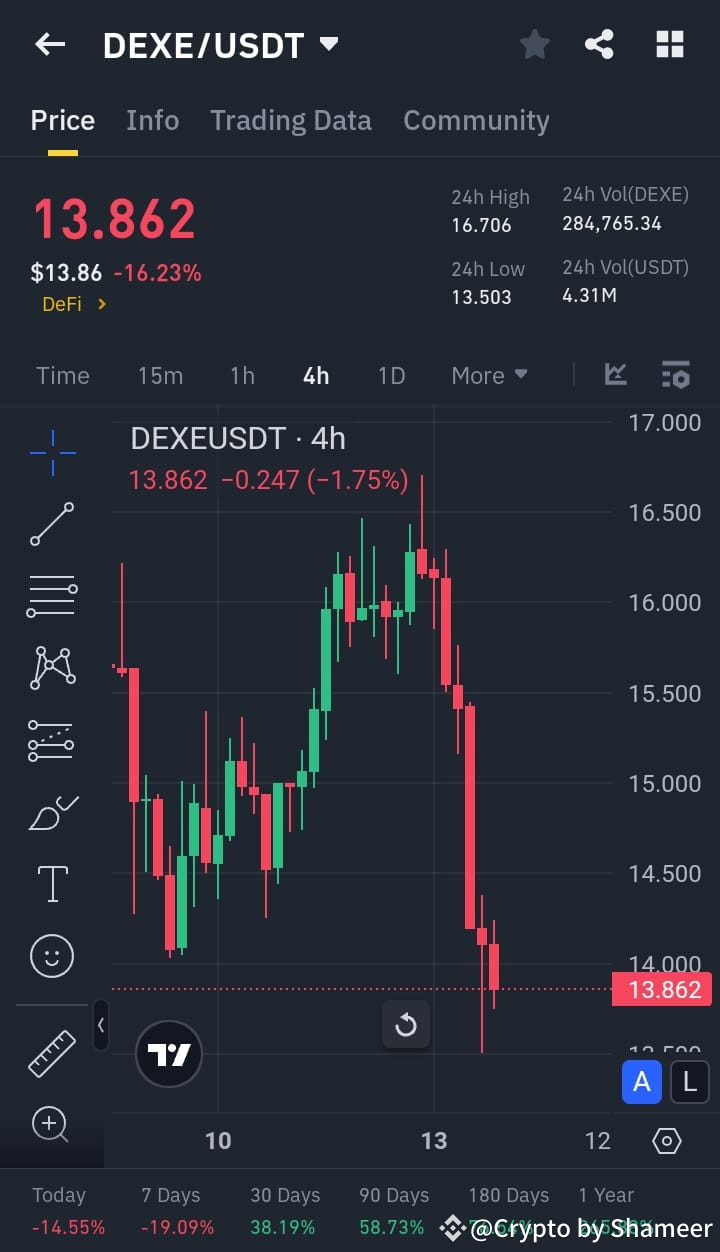Reset the chart view with refresh button
Image resolution: width=720 pixels, height=1252 pixels.
coord(406,1025)
